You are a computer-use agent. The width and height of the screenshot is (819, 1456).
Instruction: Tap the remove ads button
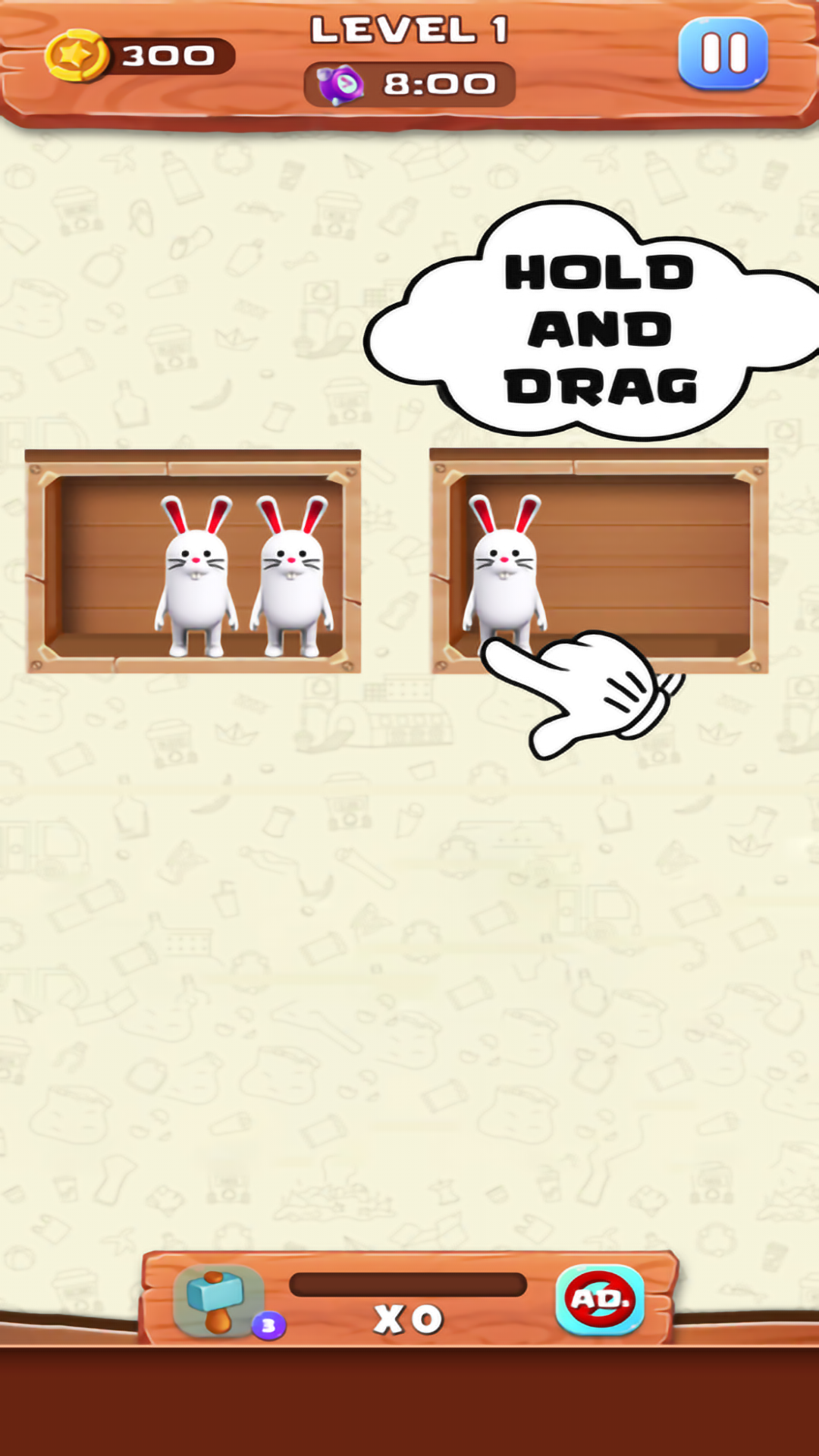point(600,1299)
